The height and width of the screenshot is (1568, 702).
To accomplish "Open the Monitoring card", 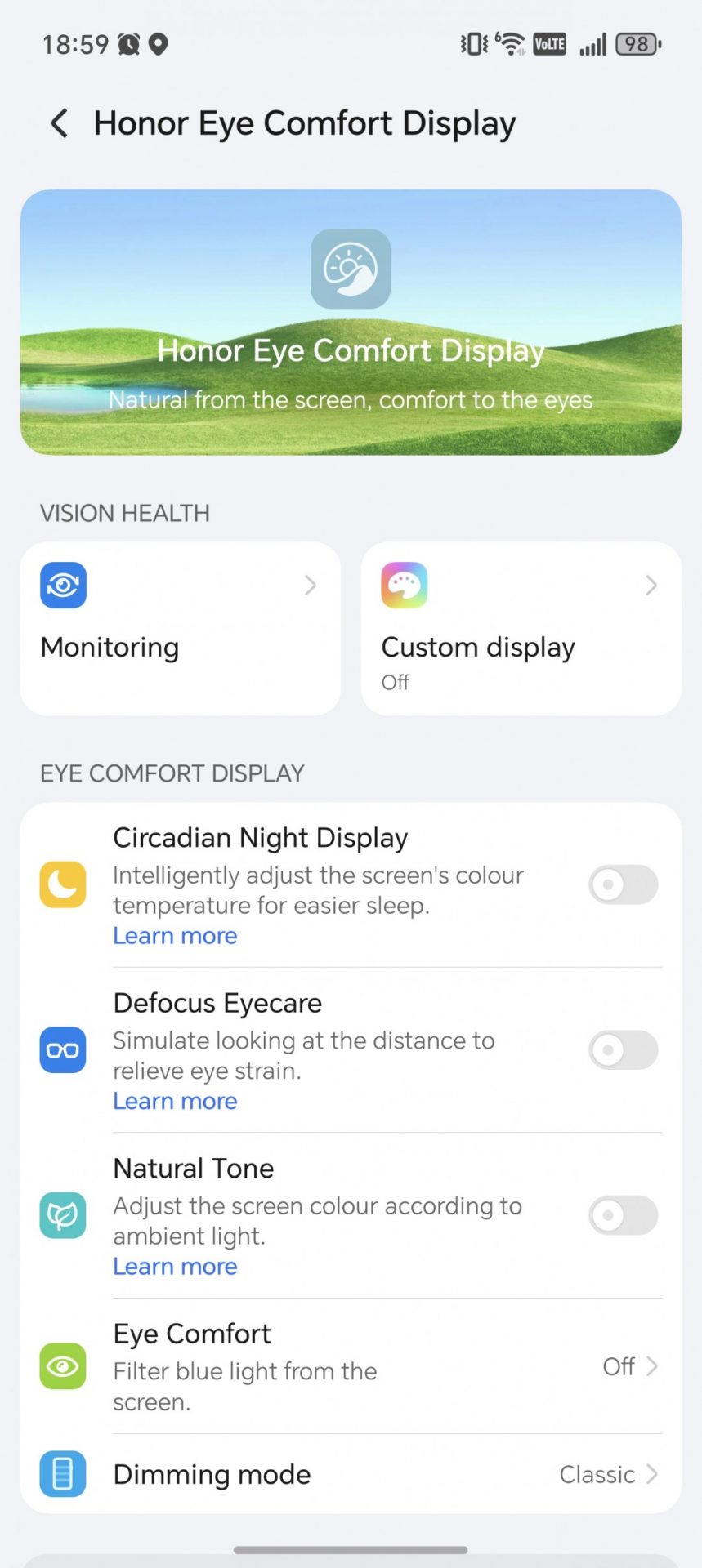I will pos(180,629).
